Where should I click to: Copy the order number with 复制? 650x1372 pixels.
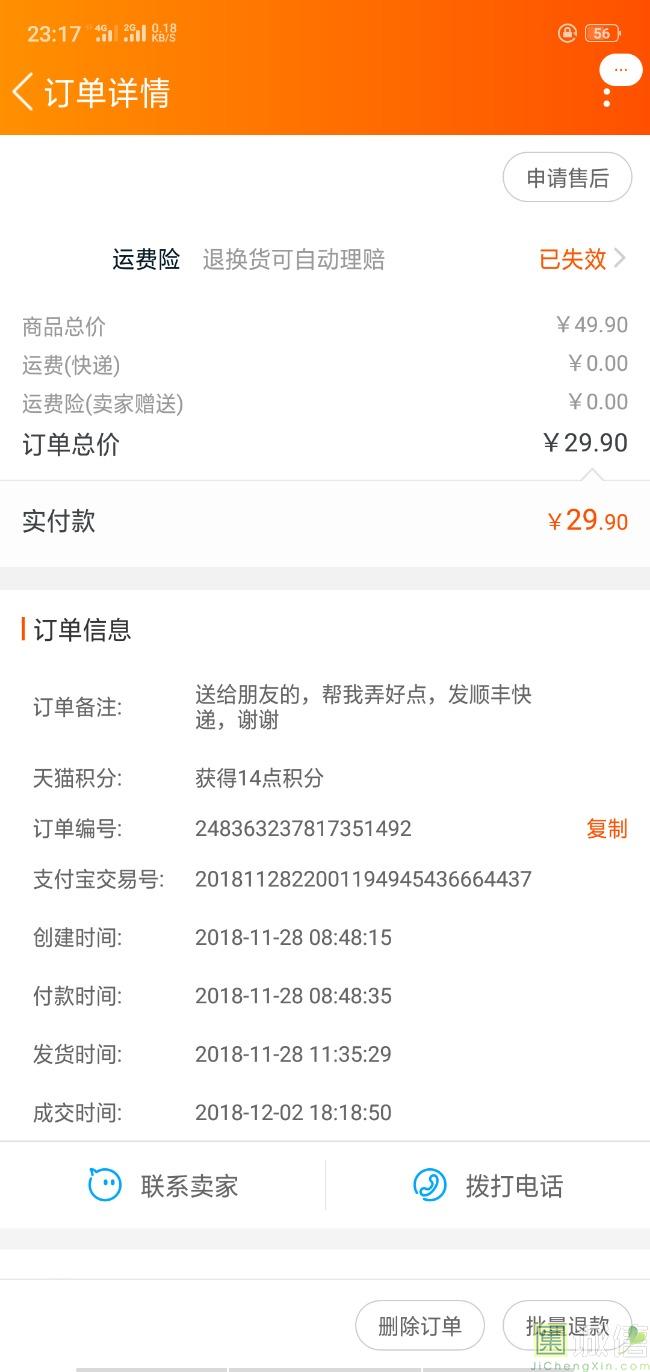(606, 829)
